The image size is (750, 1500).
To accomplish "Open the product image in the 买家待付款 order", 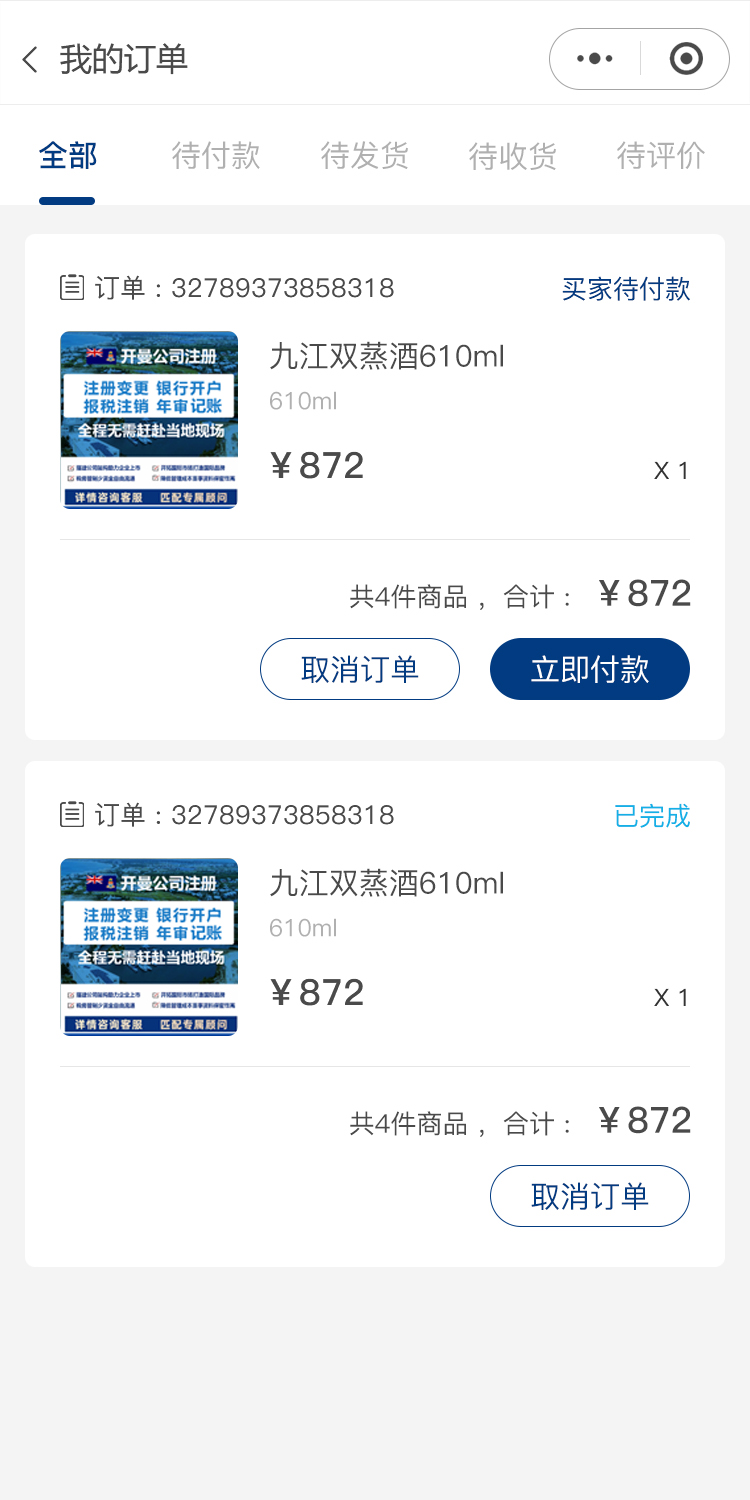I will [149, 420].
